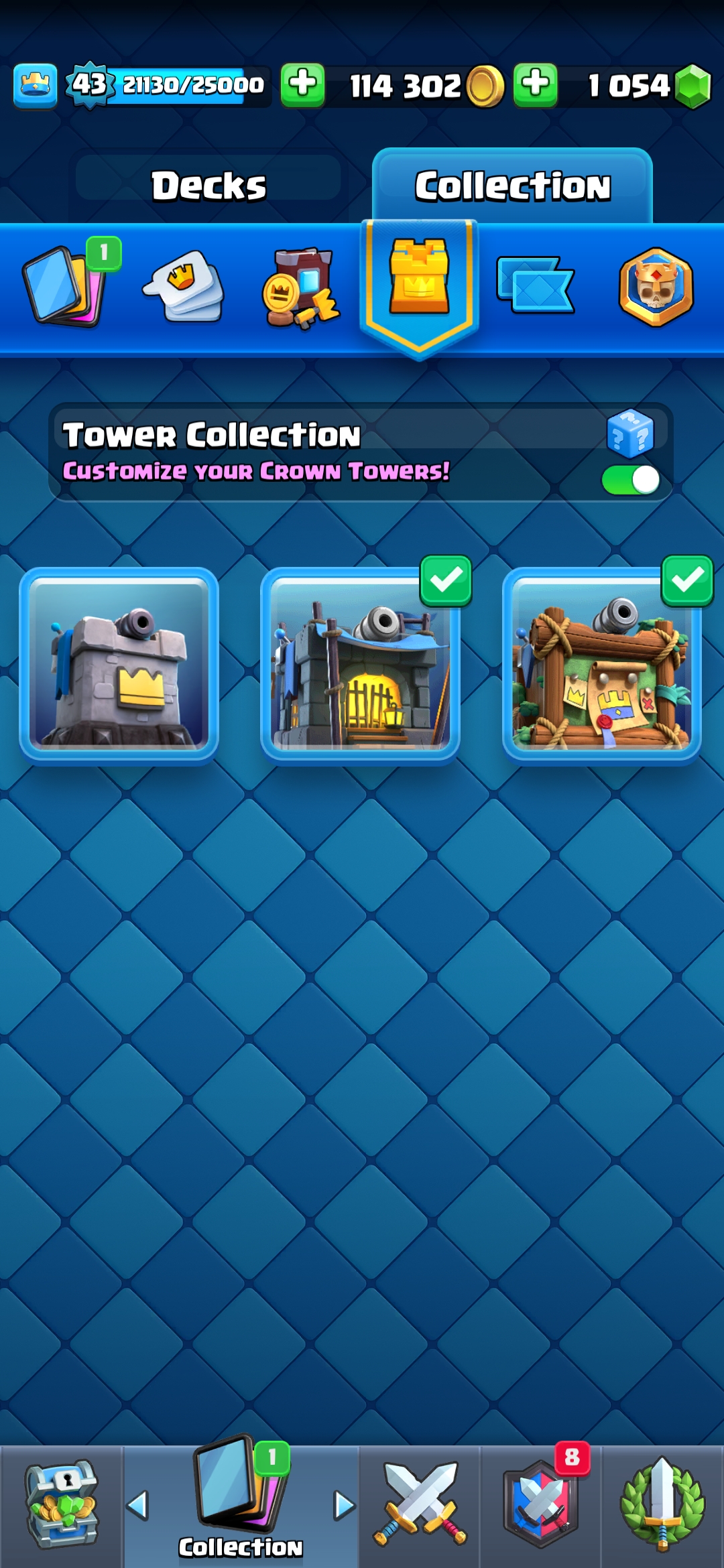Toggle the random tower skin switch

pyautogui.click(x=631, y=480)
